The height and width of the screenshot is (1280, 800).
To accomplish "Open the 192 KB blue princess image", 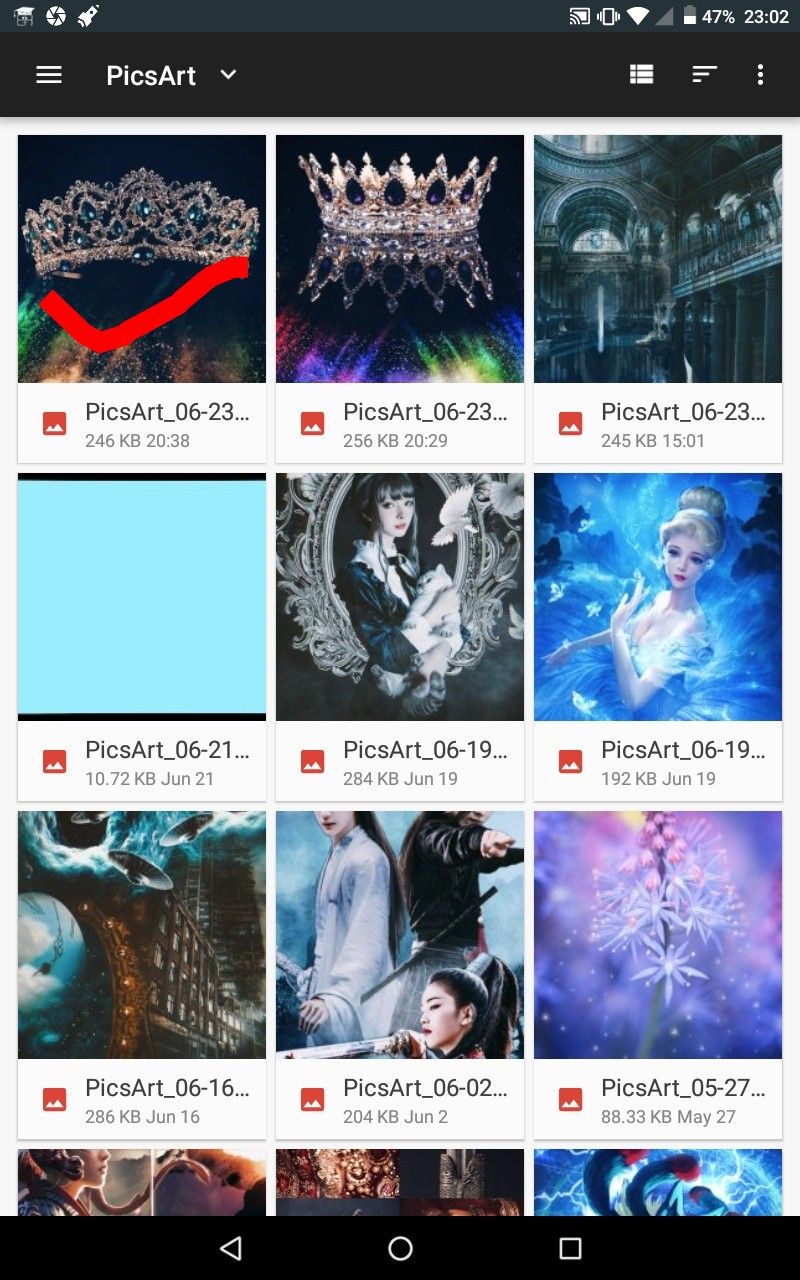I will (x=658, y=597).
